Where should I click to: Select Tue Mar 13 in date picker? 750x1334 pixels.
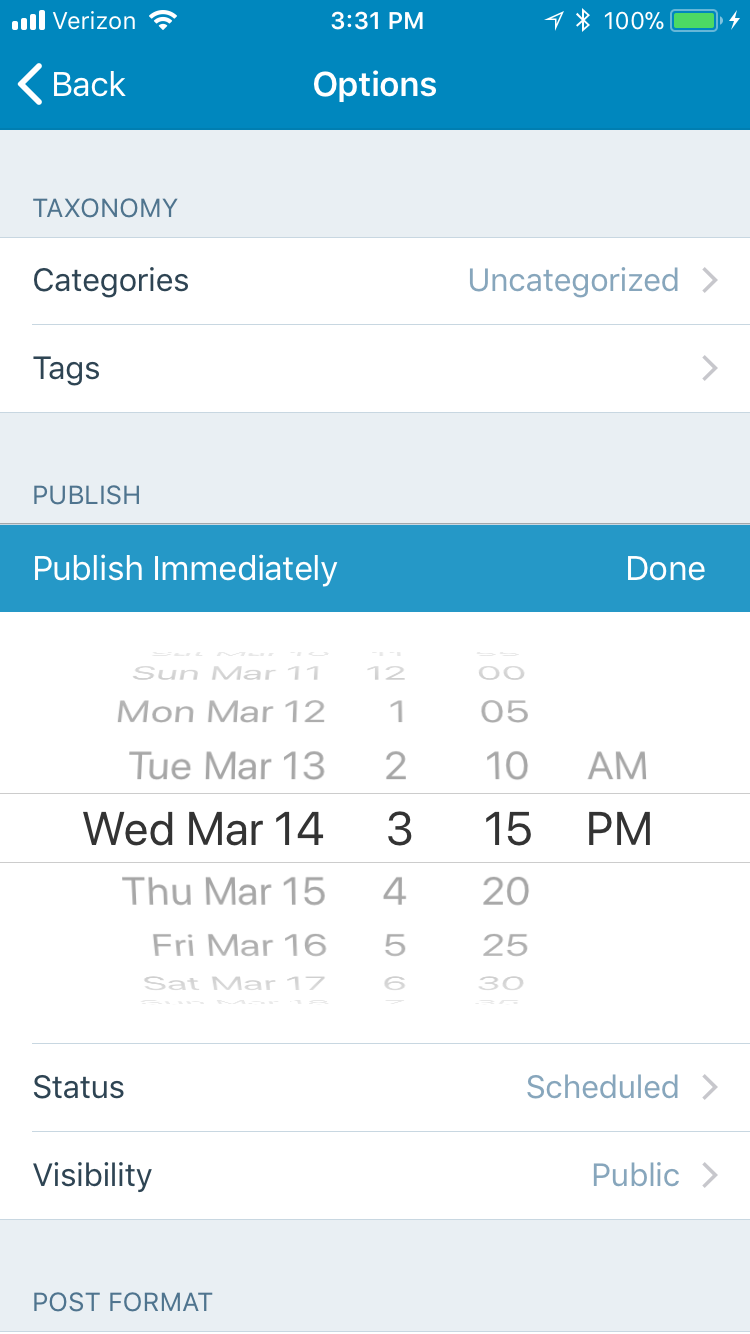tap(227, 767)
